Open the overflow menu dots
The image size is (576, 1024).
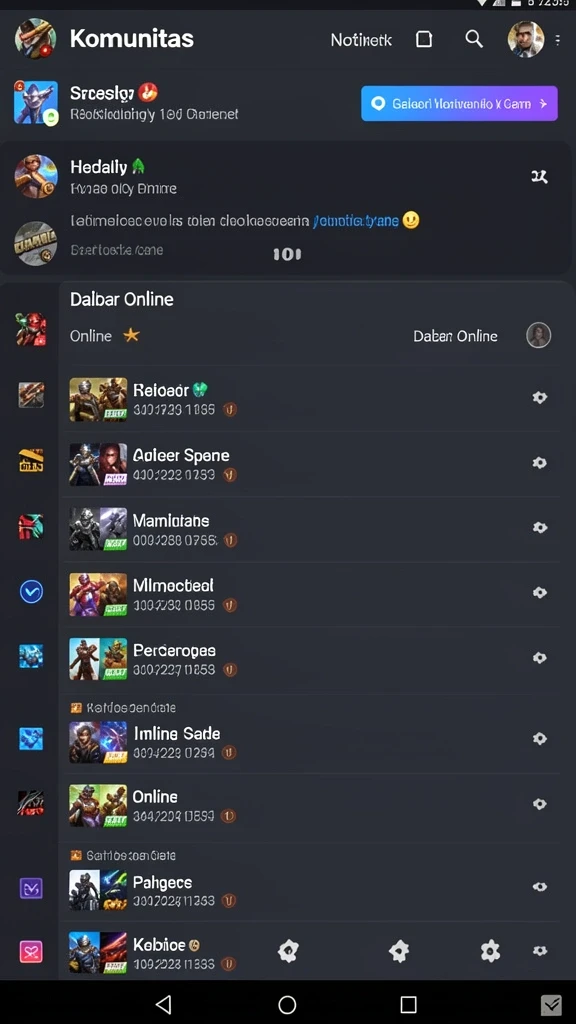click(558, 40)
